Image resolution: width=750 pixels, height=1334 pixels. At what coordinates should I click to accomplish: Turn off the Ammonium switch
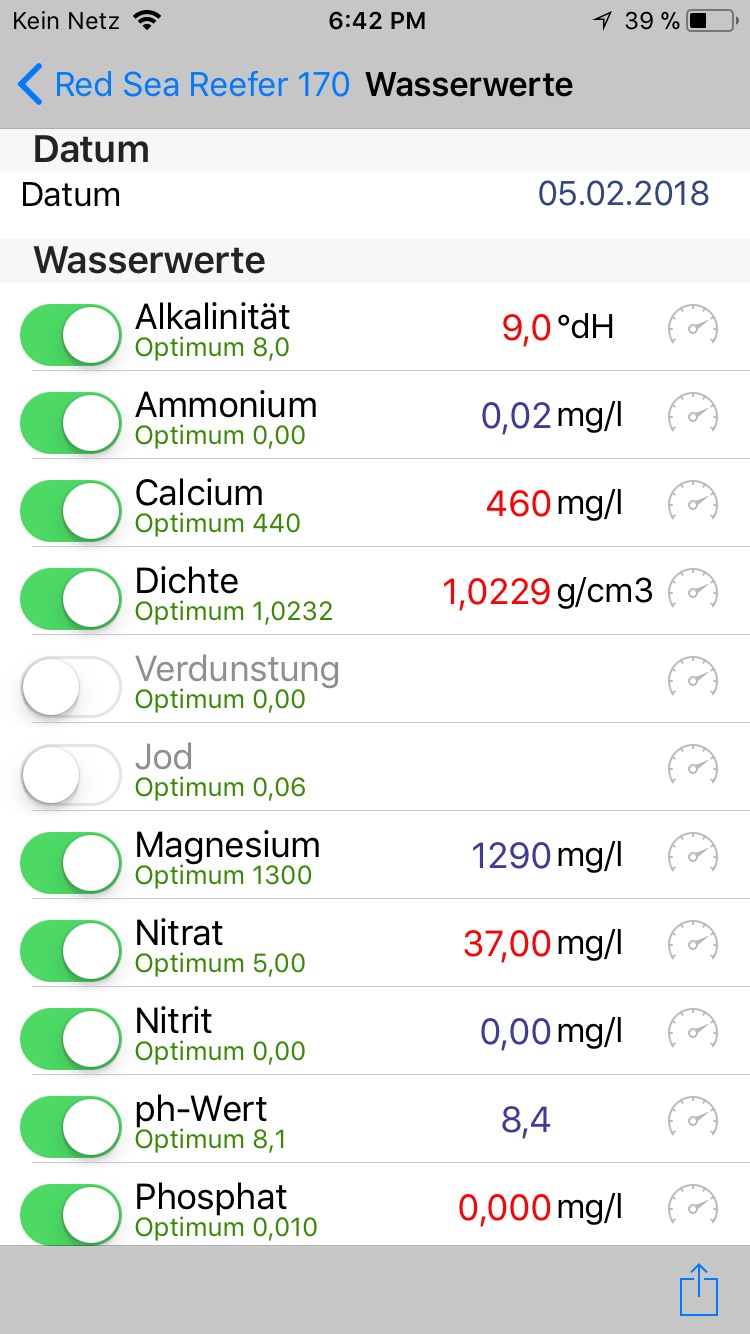click(71, 423)
